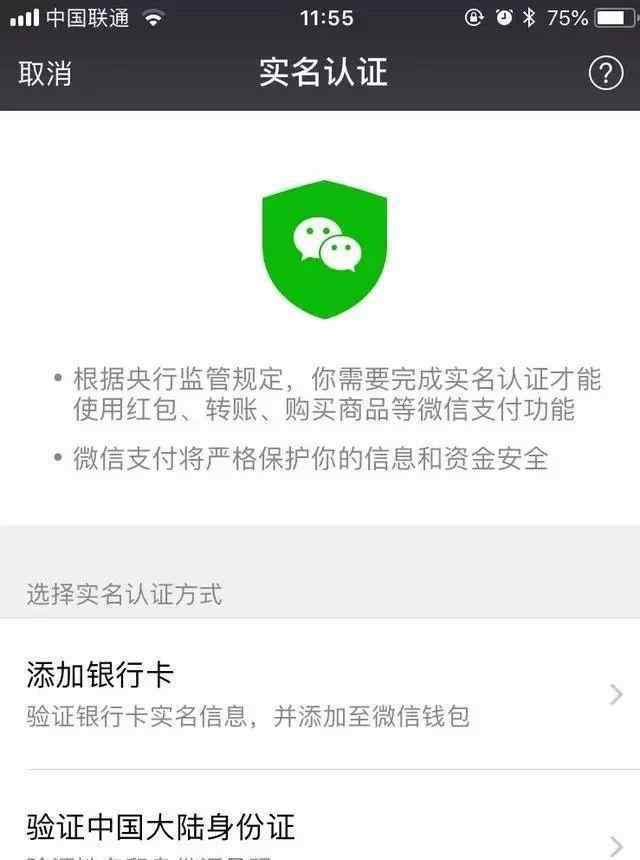Choose 验证中国大陆身份证 option

(320, 830)
